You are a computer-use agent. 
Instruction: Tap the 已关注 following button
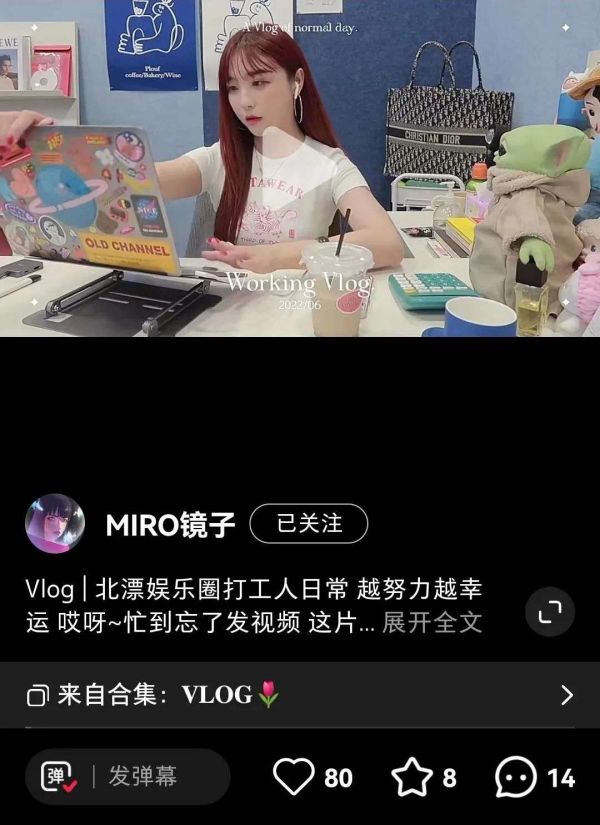309,524
